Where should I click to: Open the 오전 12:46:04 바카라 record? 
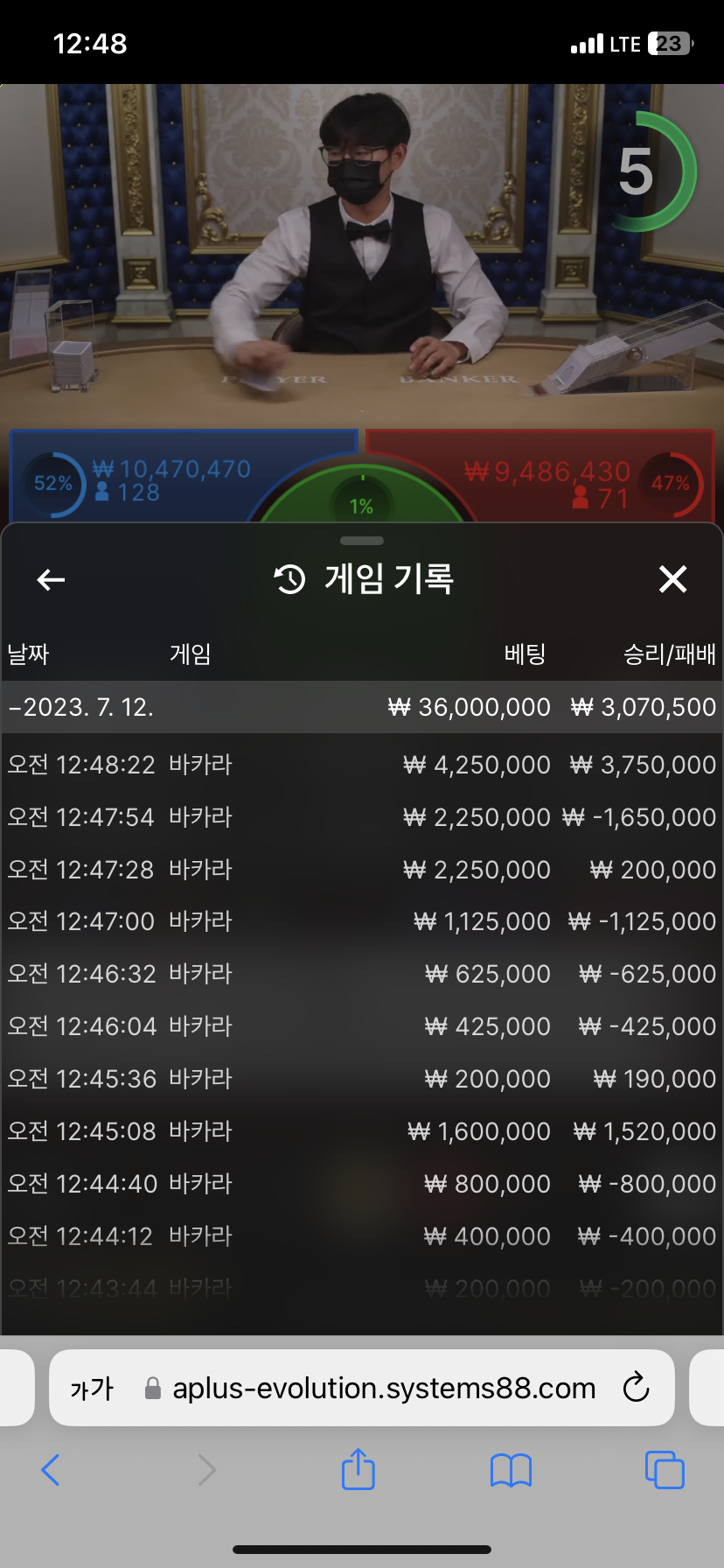(x=362, y=1026)
